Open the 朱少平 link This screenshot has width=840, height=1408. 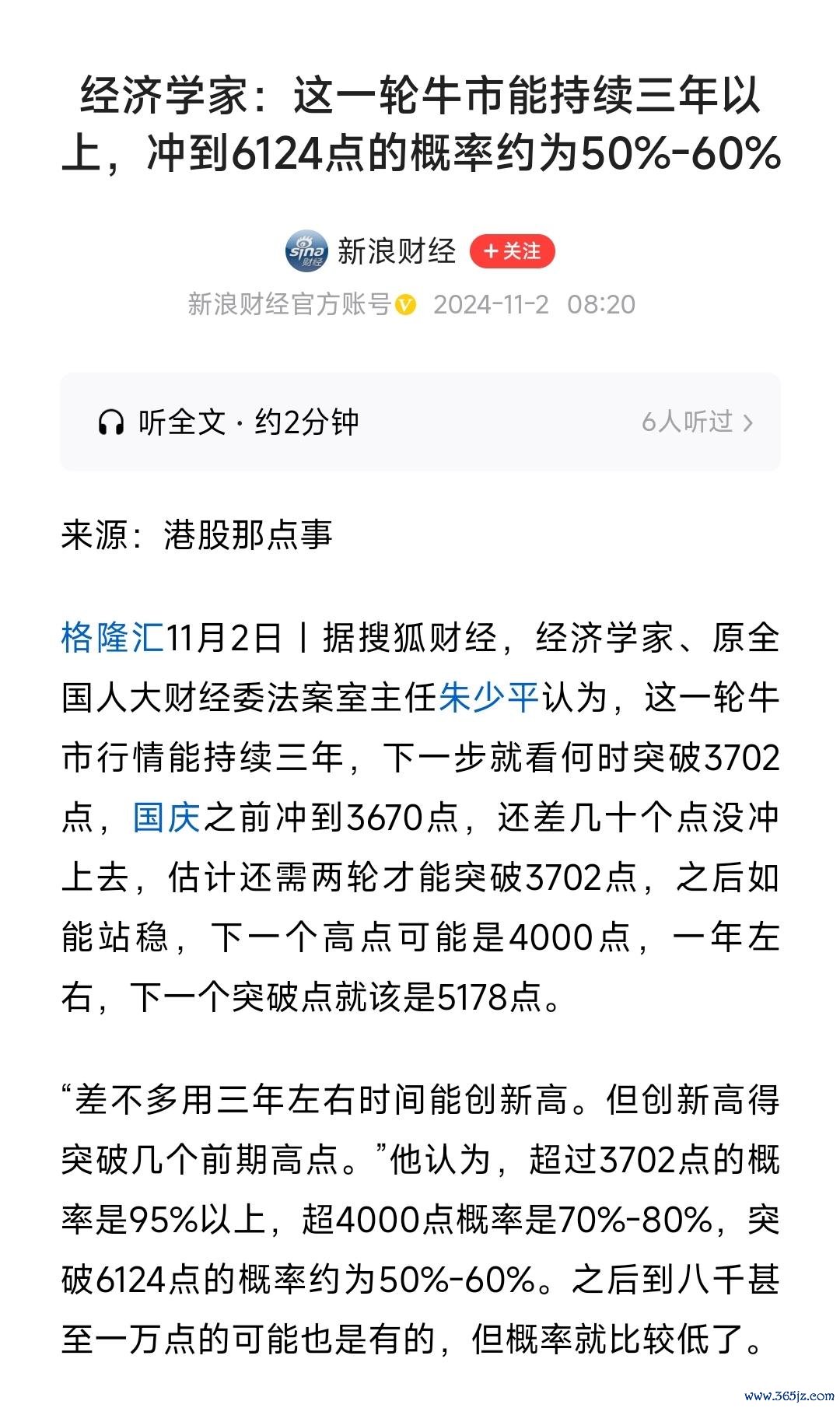tap(489, 697)
